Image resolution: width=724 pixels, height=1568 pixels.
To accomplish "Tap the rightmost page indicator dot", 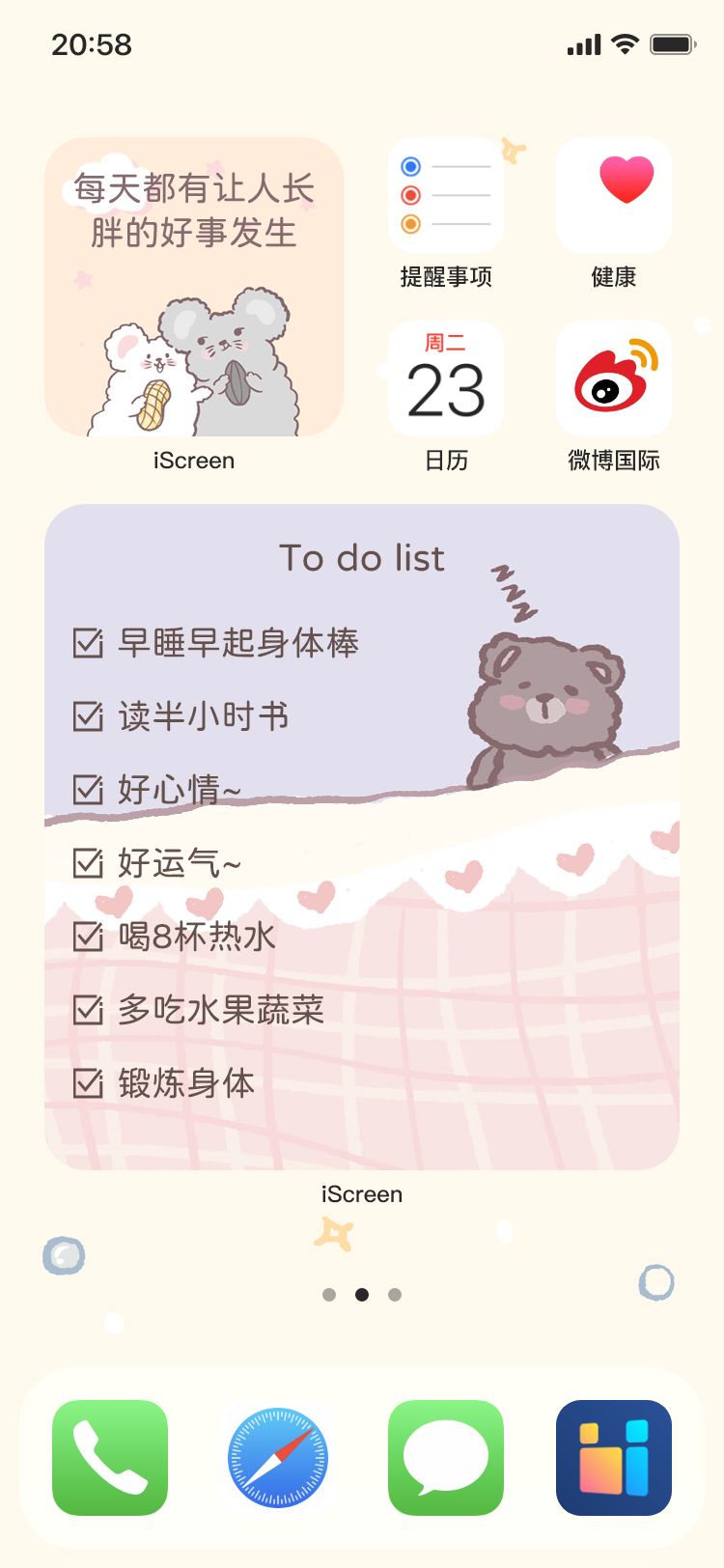I will 393,1295.
